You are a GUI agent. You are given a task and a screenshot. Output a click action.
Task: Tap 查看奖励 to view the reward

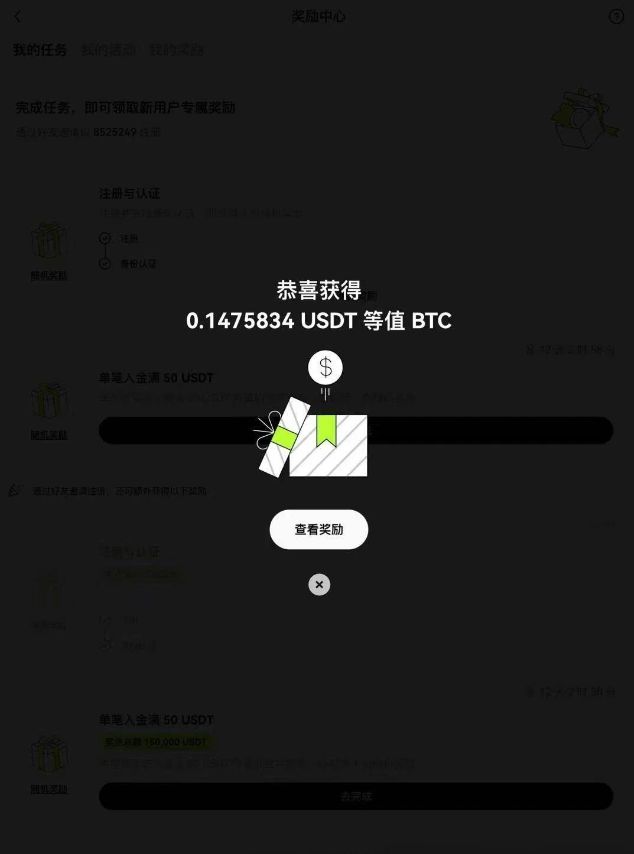tap(318, 530)
